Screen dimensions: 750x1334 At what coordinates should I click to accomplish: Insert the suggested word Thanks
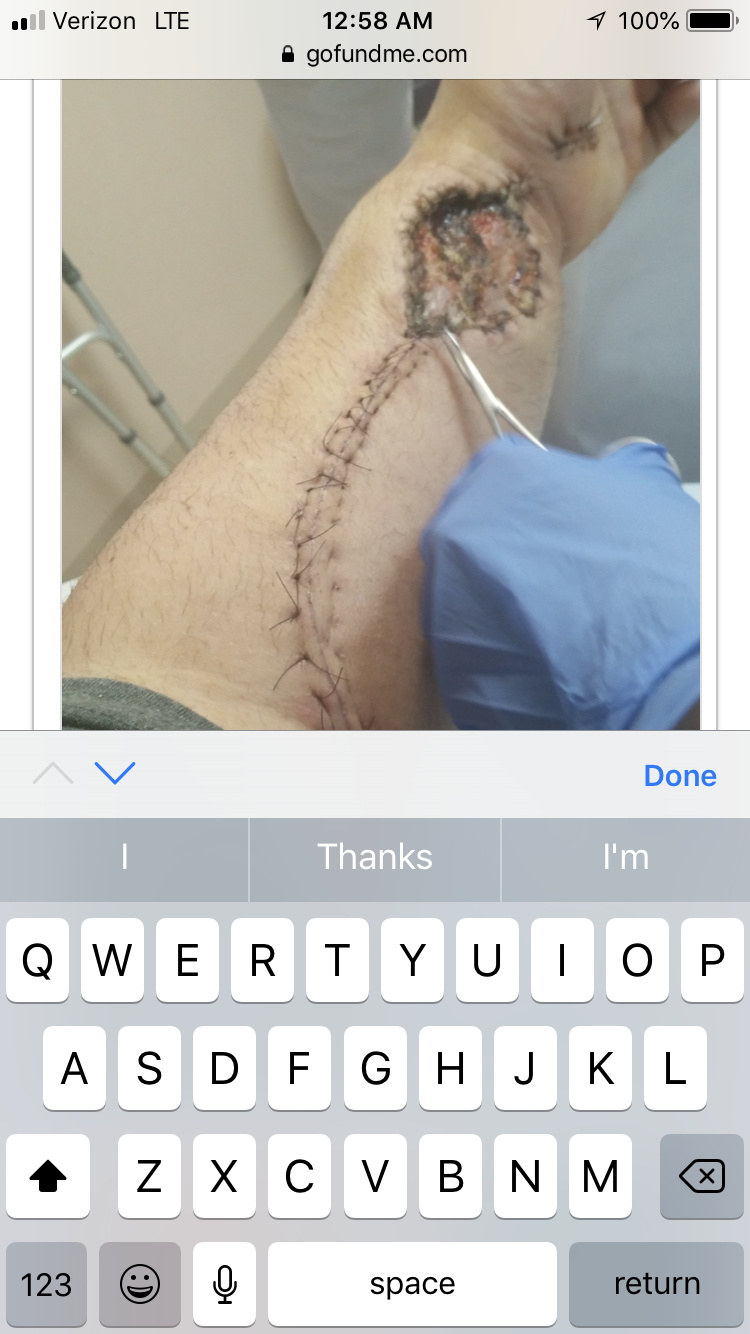(x=375, y=857)
